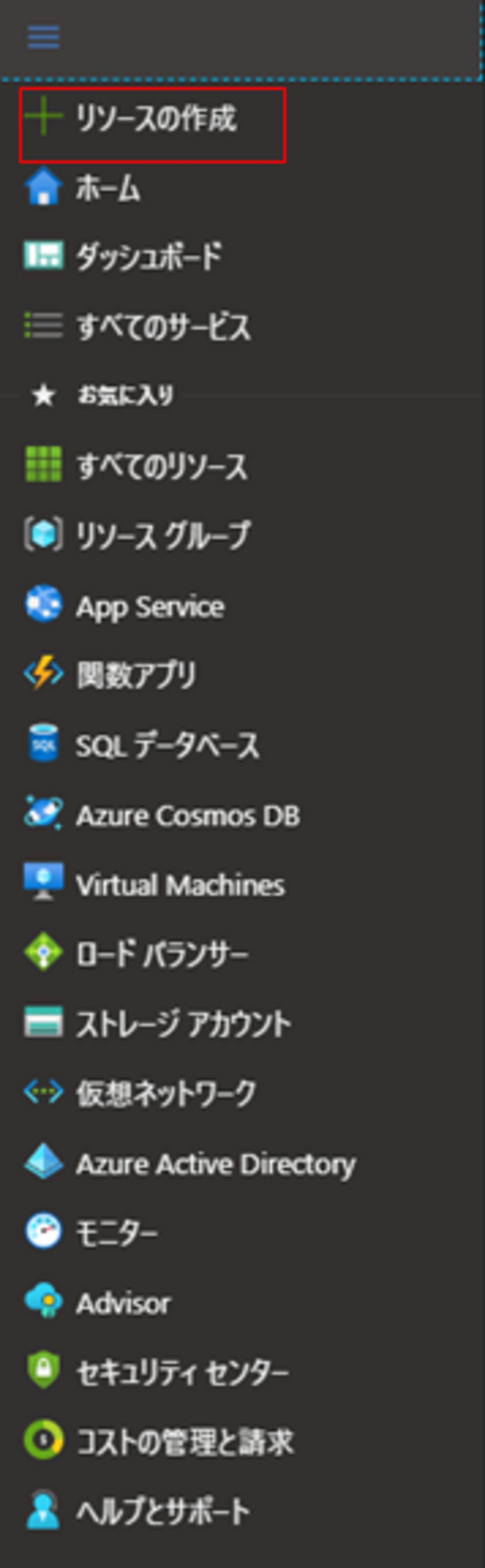This screenshot has width=485, height=1568.
Task: Open 仮想ネットワーク
Action: click(166, 1093)
